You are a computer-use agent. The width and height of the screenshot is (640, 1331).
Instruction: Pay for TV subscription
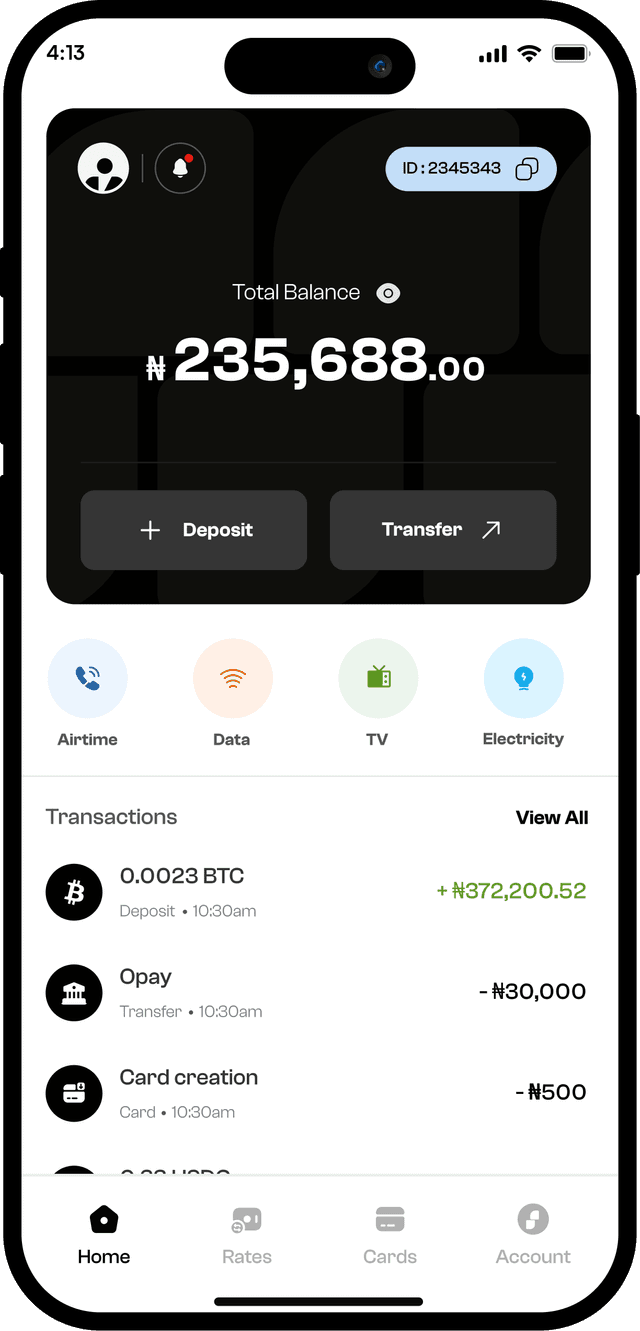pos(378,680)
